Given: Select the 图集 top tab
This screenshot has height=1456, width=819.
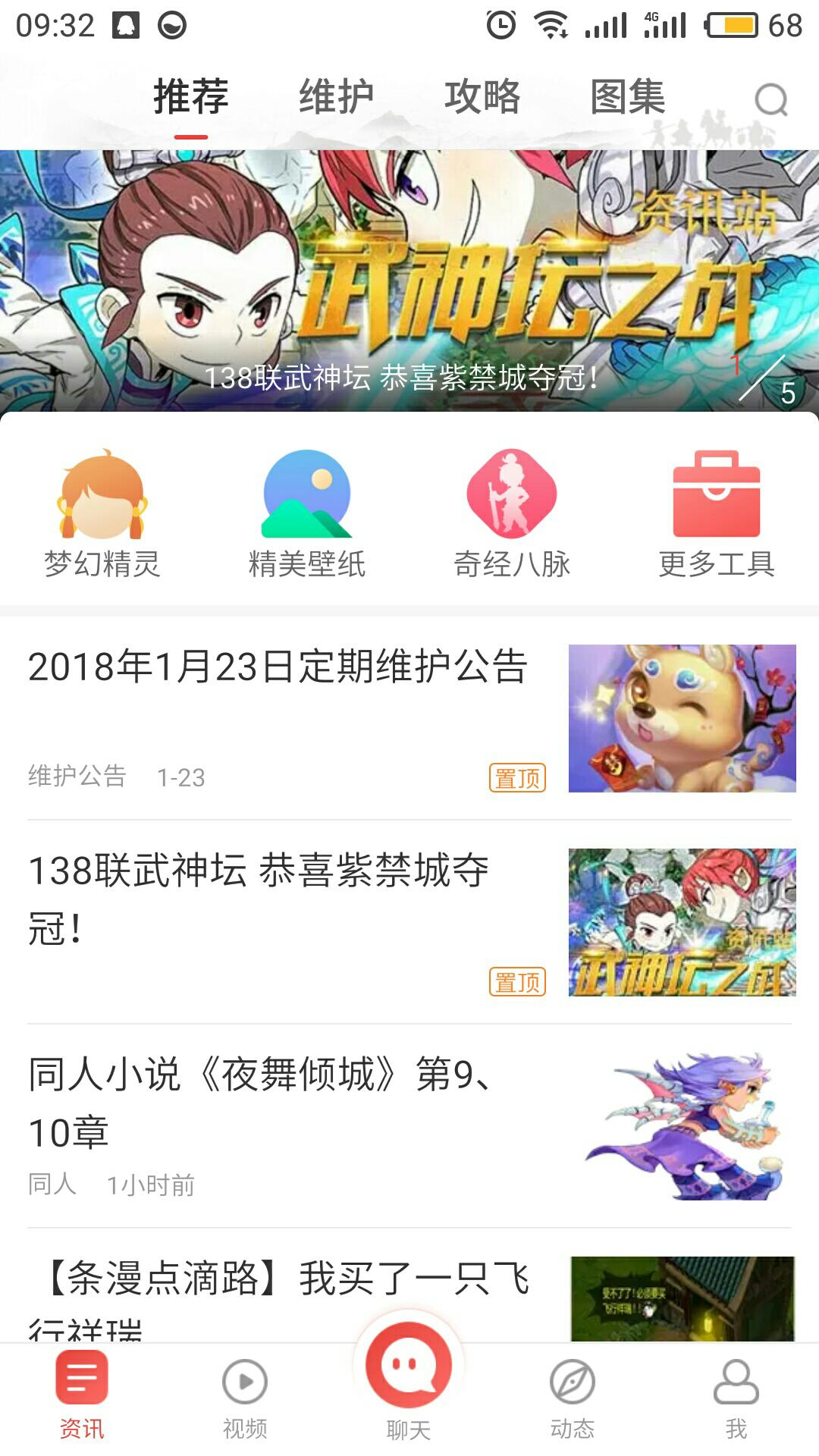Looking at the screenshot, I should [x=628, y=97].
